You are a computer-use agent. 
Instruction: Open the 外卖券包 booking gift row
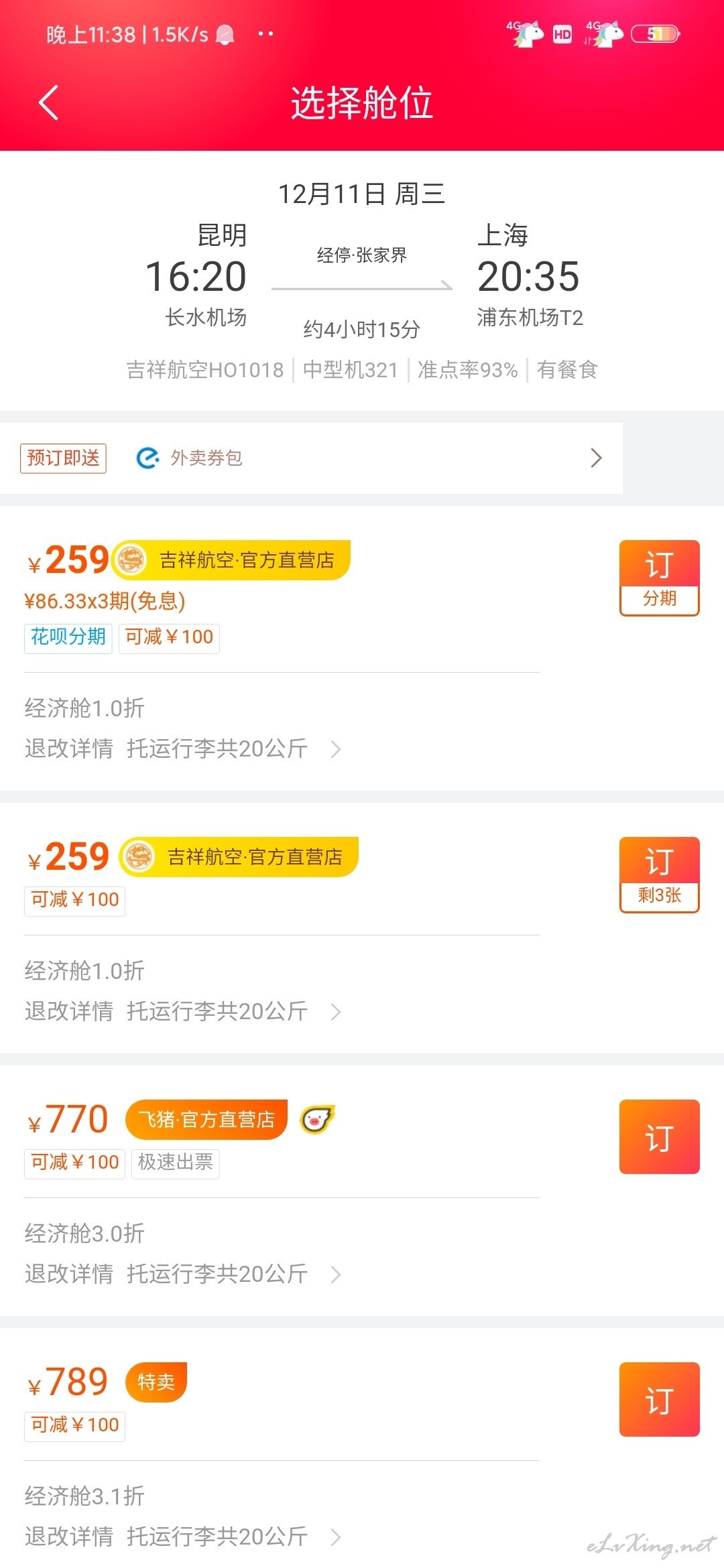click(311, 458)
